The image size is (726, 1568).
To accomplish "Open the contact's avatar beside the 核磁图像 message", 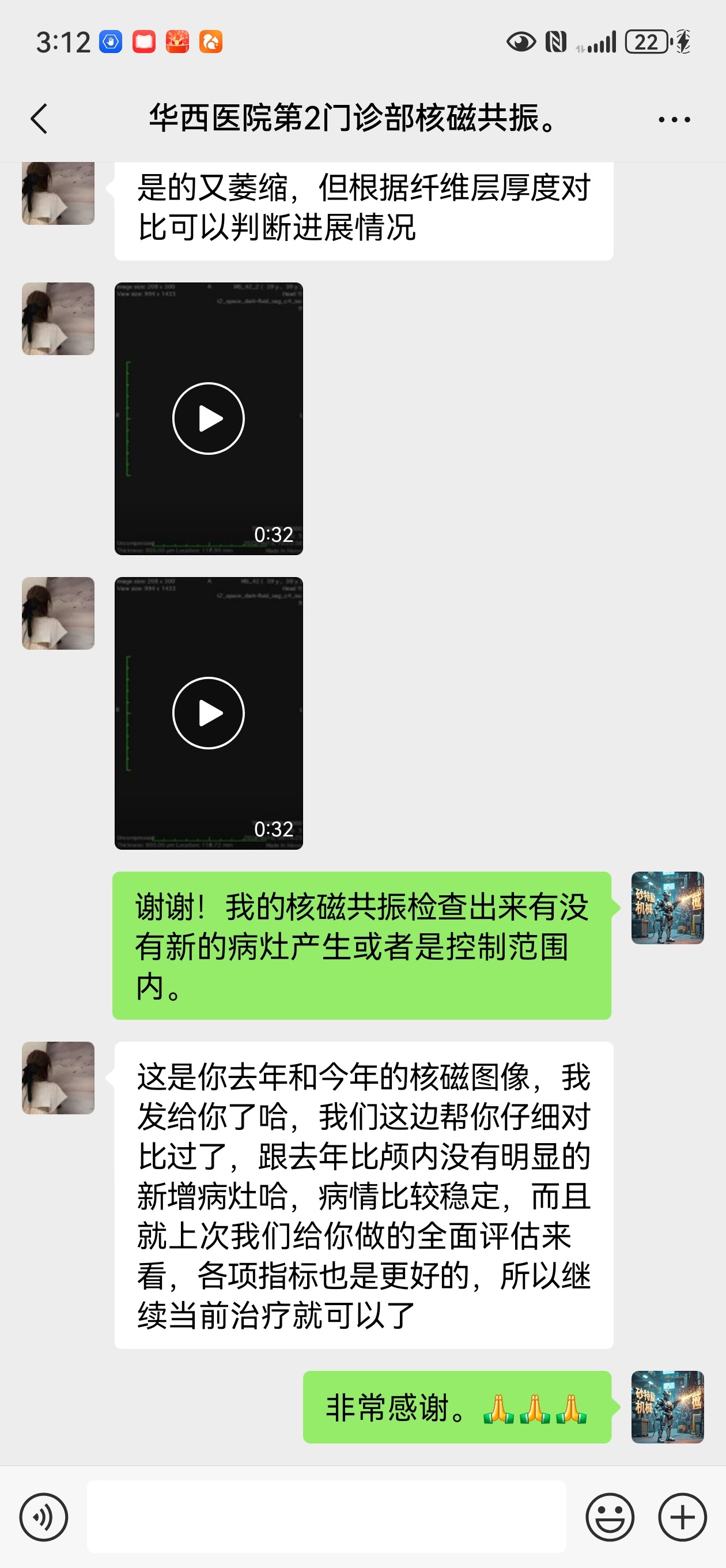I will (58, 1078).
